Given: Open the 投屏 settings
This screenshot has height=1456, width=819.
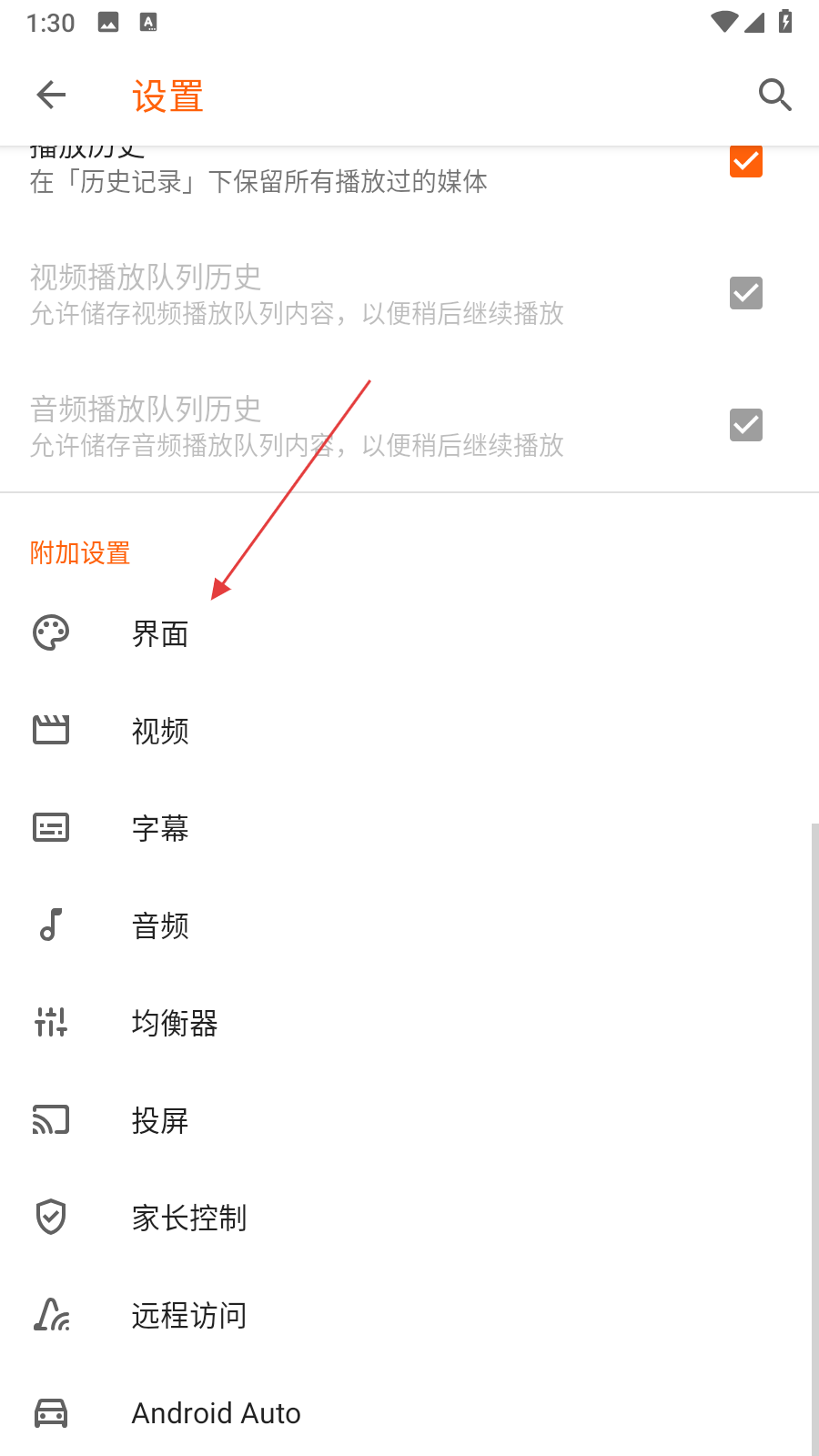Looking at the screenshot, I should click(160, 1120).
